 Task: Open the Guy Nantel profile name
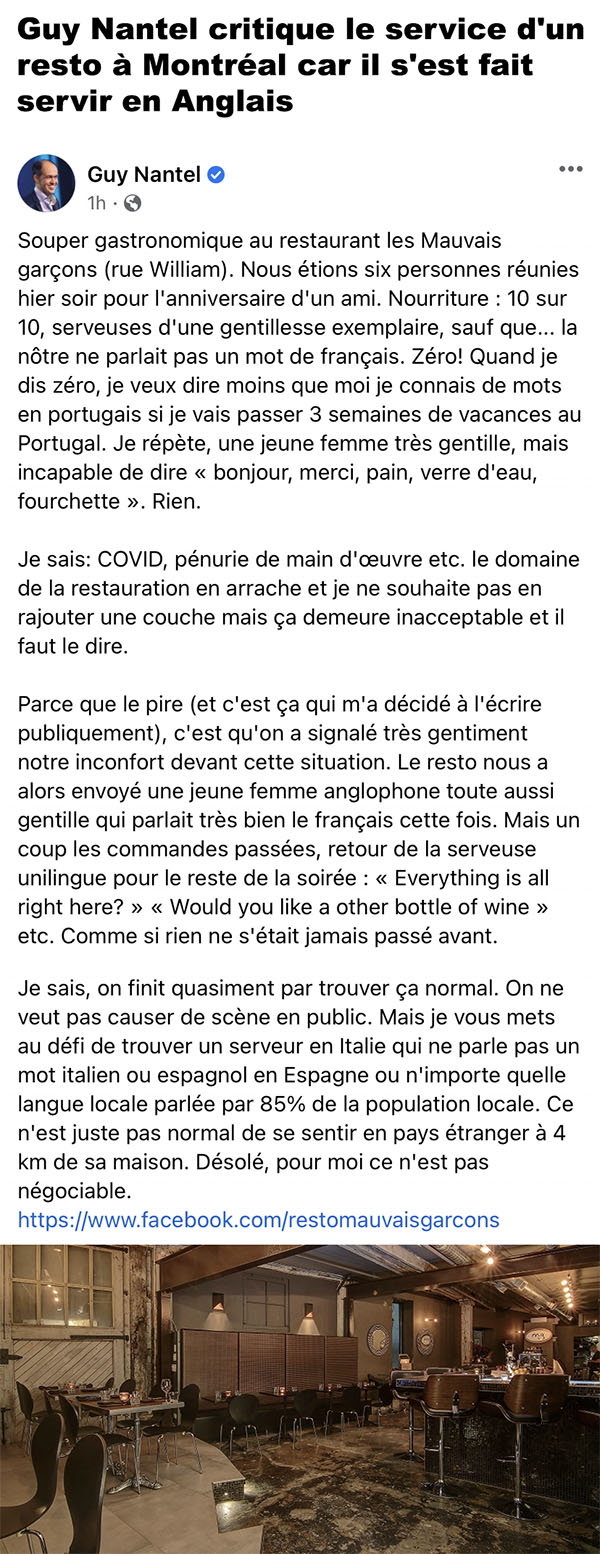point(145,174)
